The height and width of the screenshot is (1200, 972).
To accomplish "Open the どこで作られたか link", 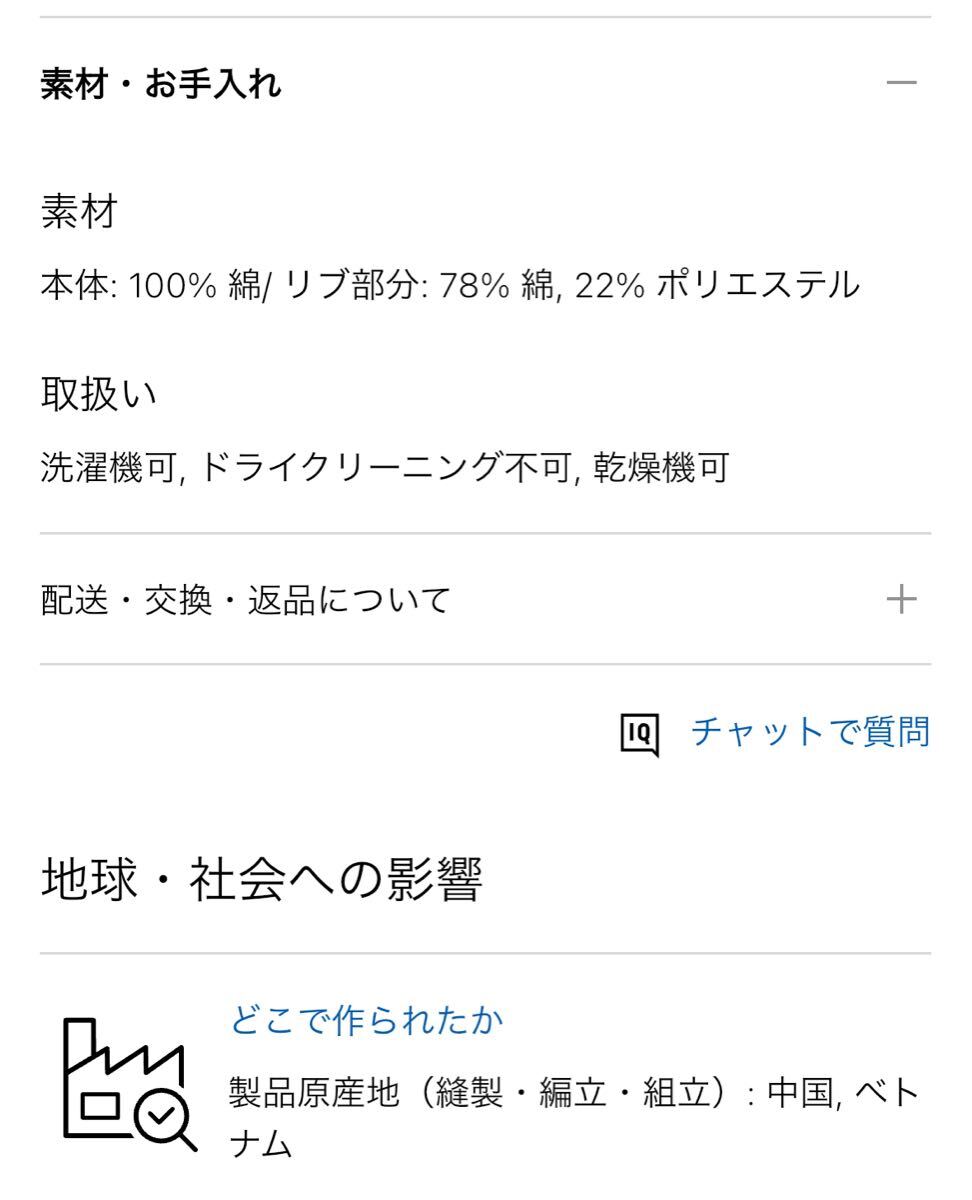I will pos(366,1019).
